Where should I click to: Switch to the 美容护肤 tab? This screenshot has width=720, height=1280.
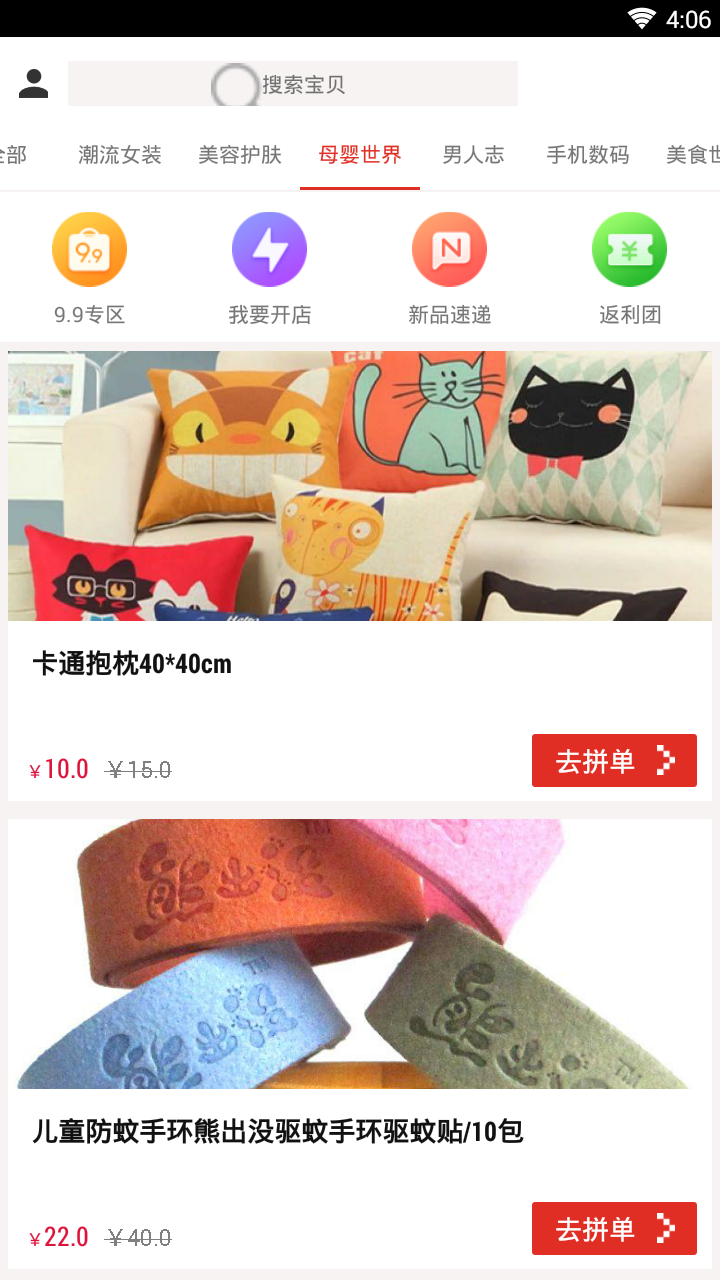tap(240, 155)
